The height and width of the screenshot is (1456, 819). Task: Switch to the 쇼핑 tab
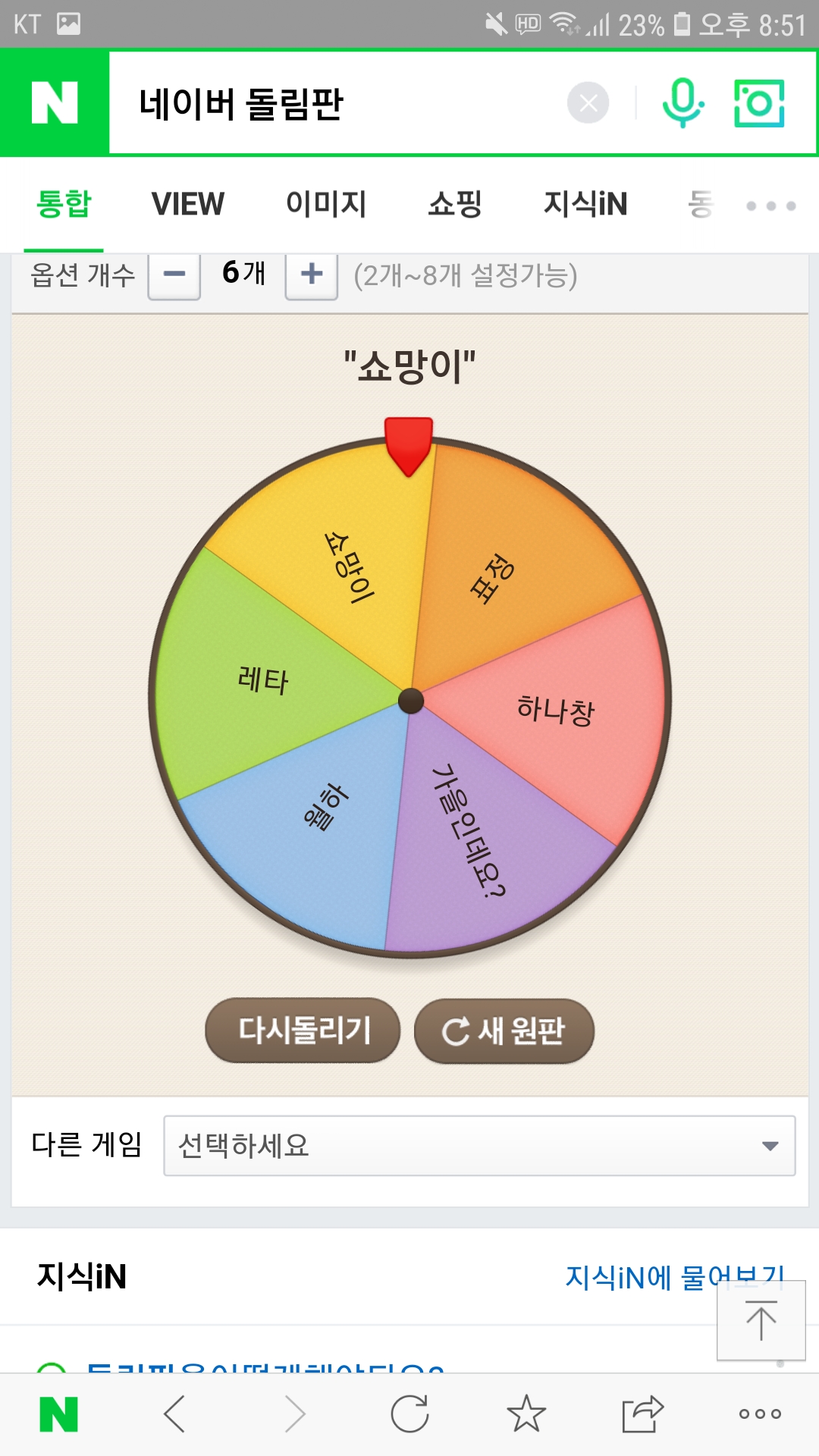click(x=455, y=204)
